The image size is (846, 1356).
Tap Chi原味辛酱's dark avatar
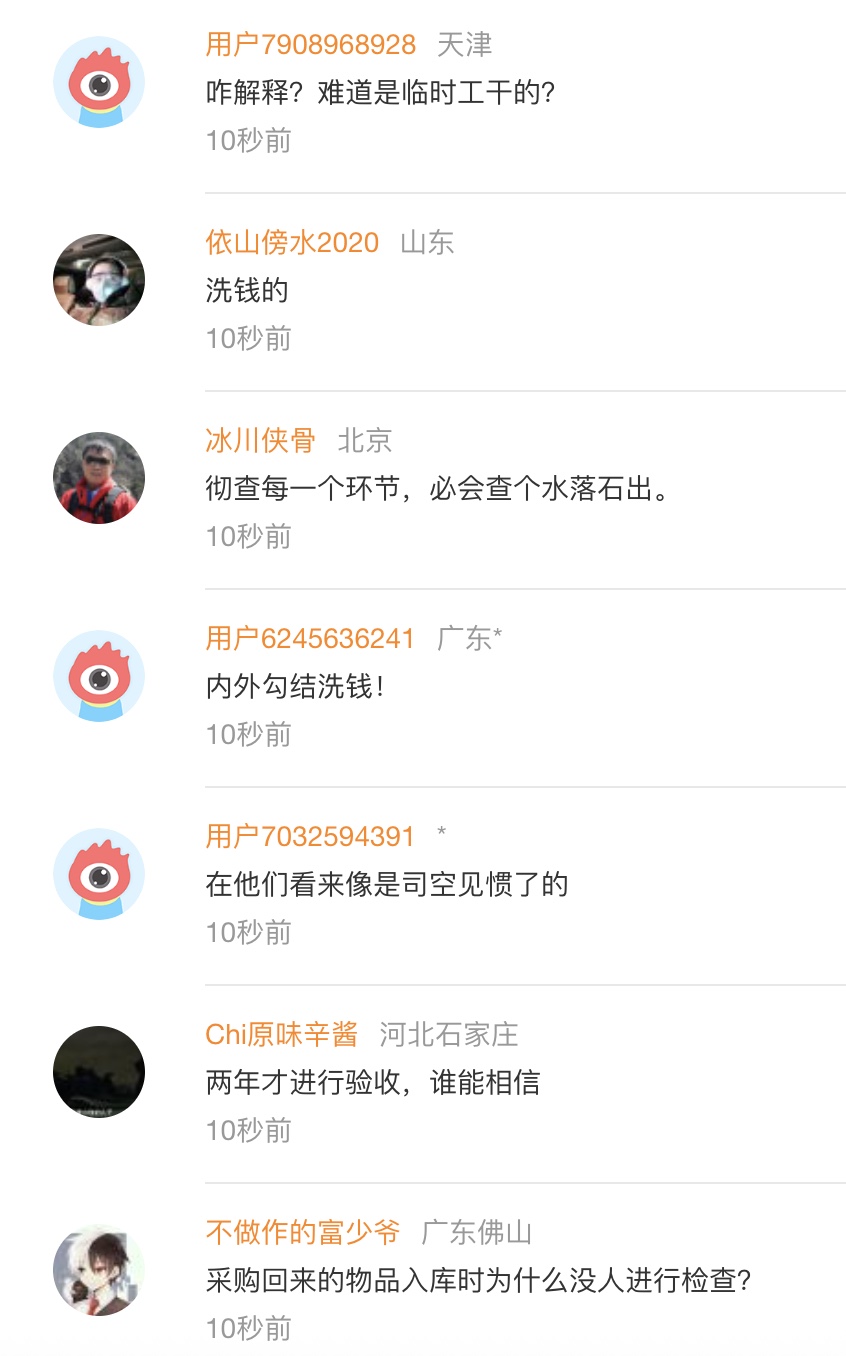(99, 1072)
